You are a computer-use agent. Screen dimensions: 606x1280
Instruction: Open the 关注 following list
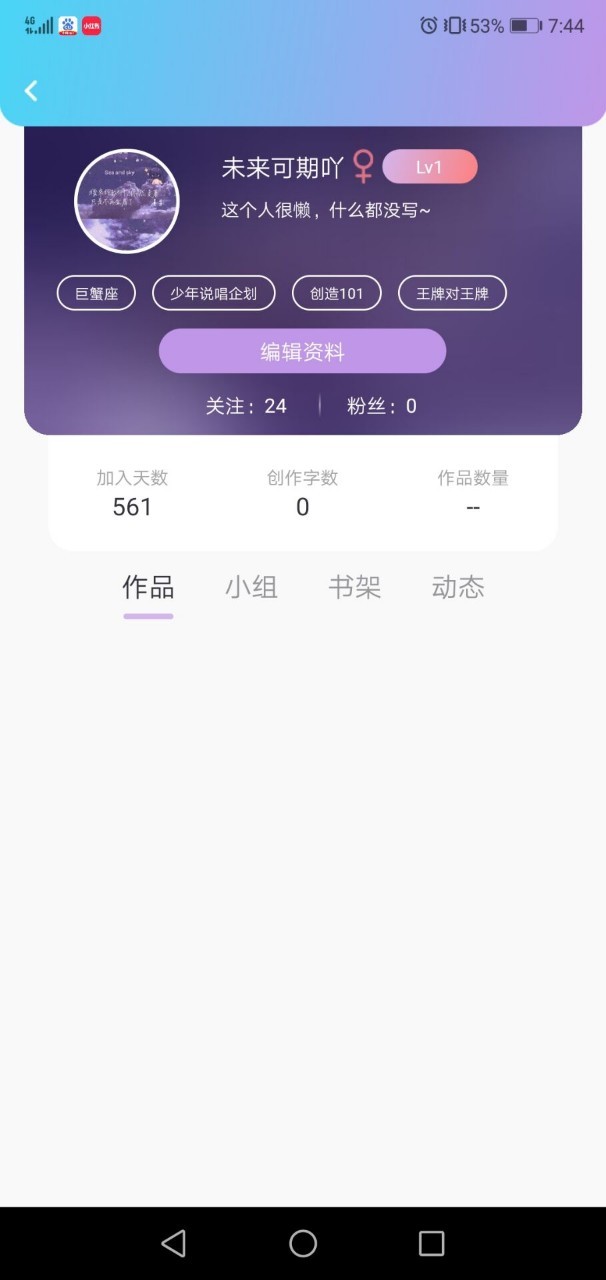pyautogui.click(x=246, y=406)
